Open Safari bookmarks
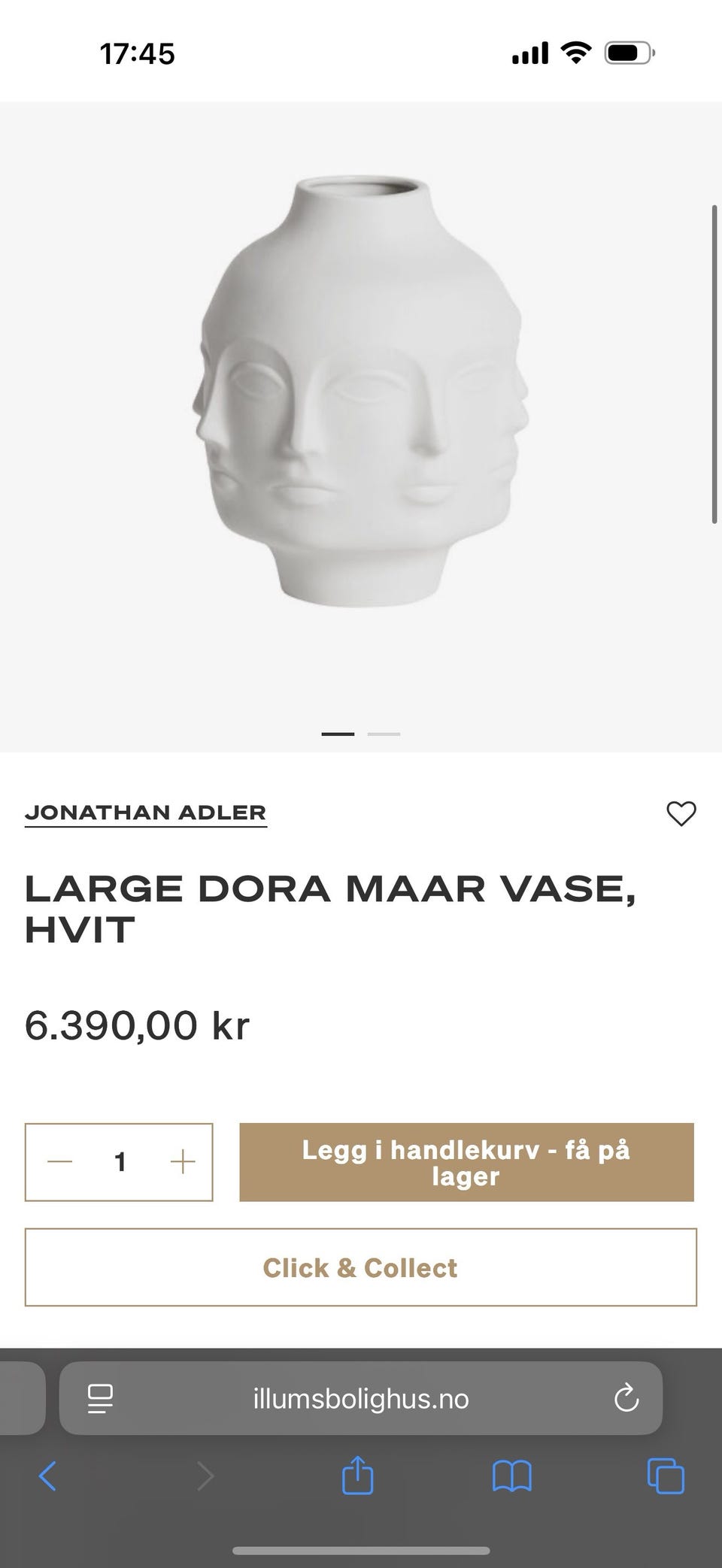 click(511, 1476)
